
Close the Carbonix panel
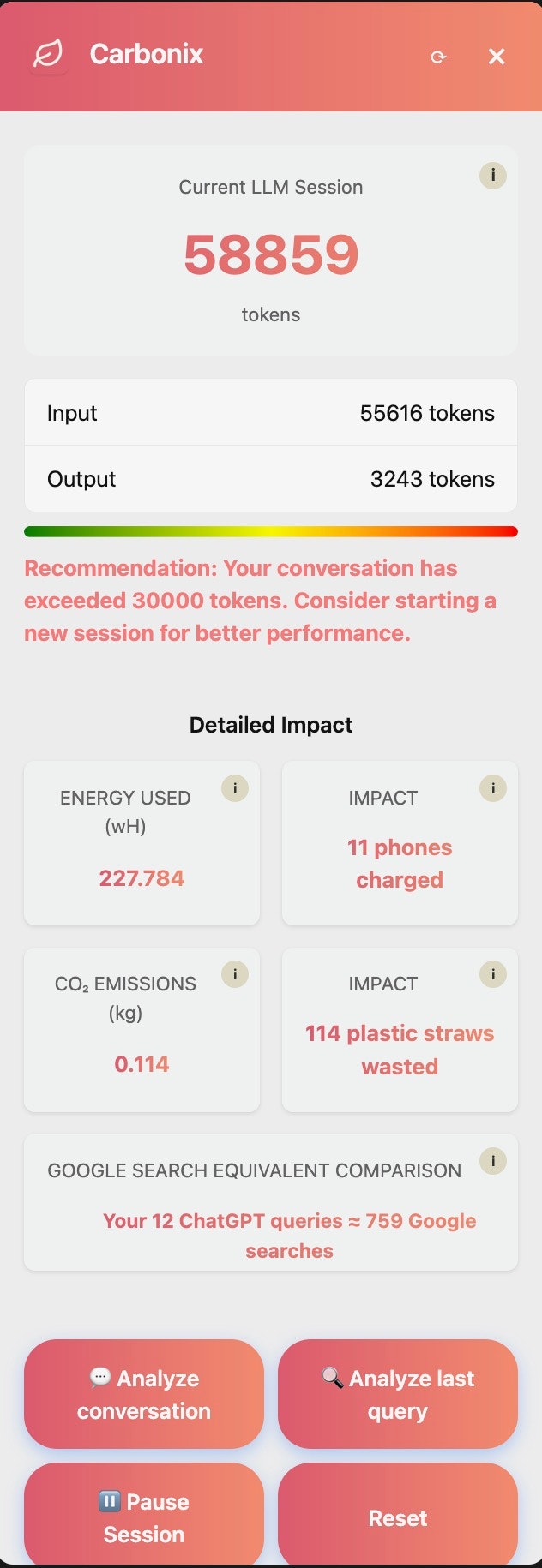click(x=497, y=57)
